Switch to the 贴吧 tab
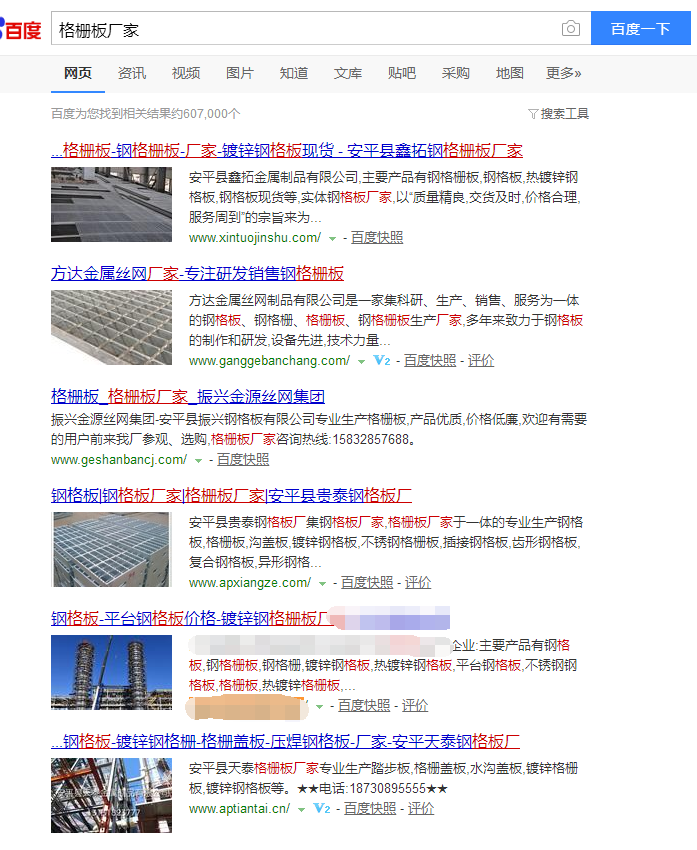Viewport: 697px width, 850px height. tap(402, 73)
